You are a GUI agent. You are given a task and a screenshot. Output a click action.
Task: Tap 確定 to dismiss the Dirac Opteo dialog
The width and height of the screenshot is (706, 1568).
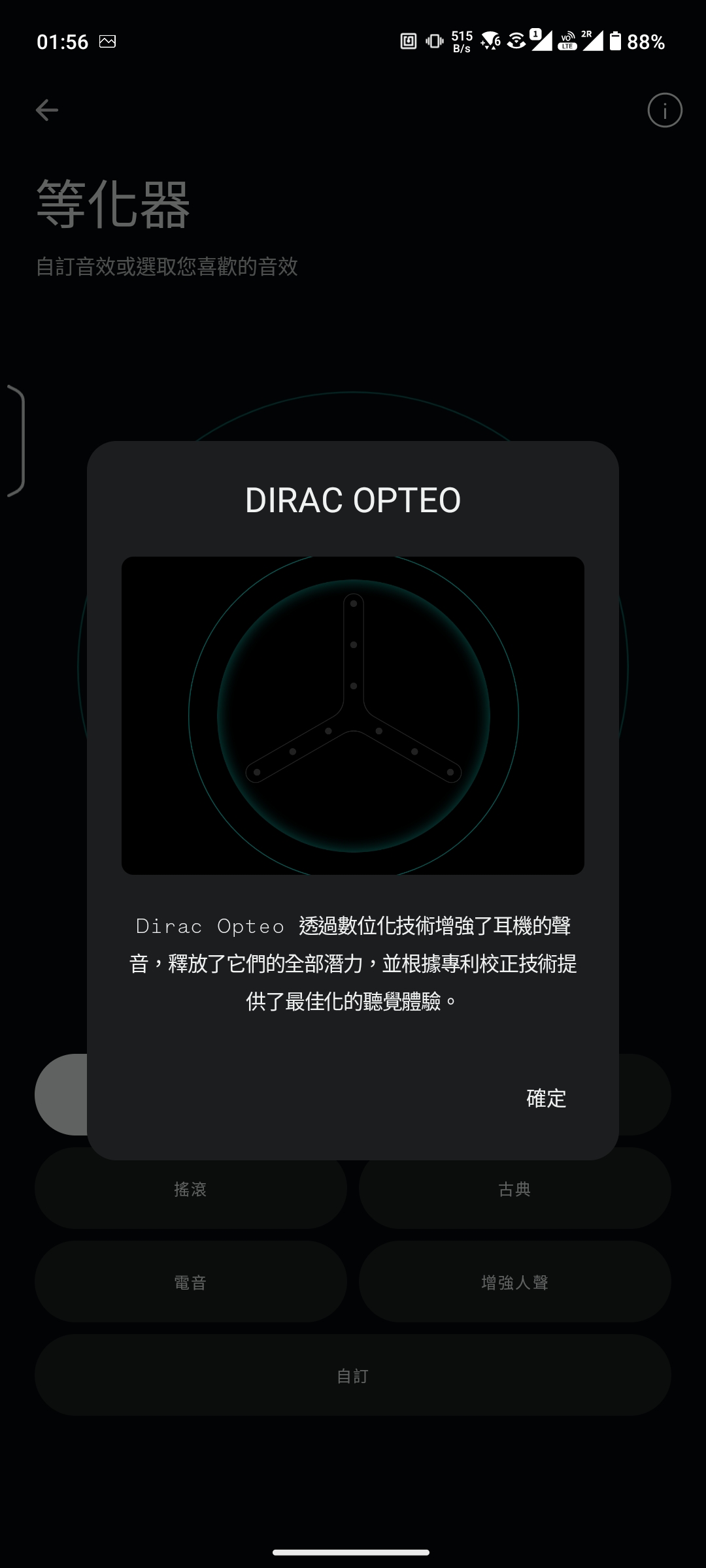click(x=546, y=1098)
